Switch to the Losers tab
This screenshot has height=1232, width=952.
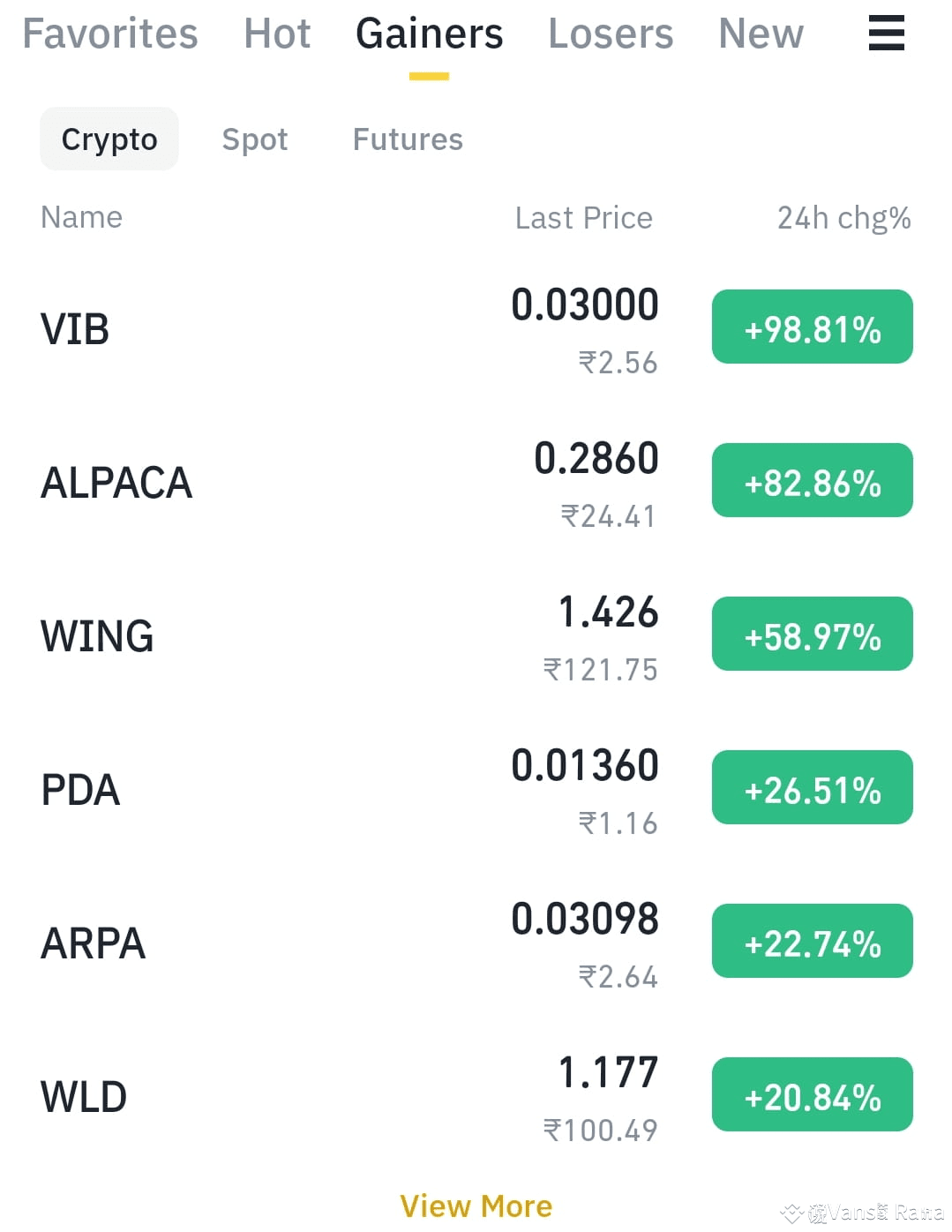click(x=610, y=34)
